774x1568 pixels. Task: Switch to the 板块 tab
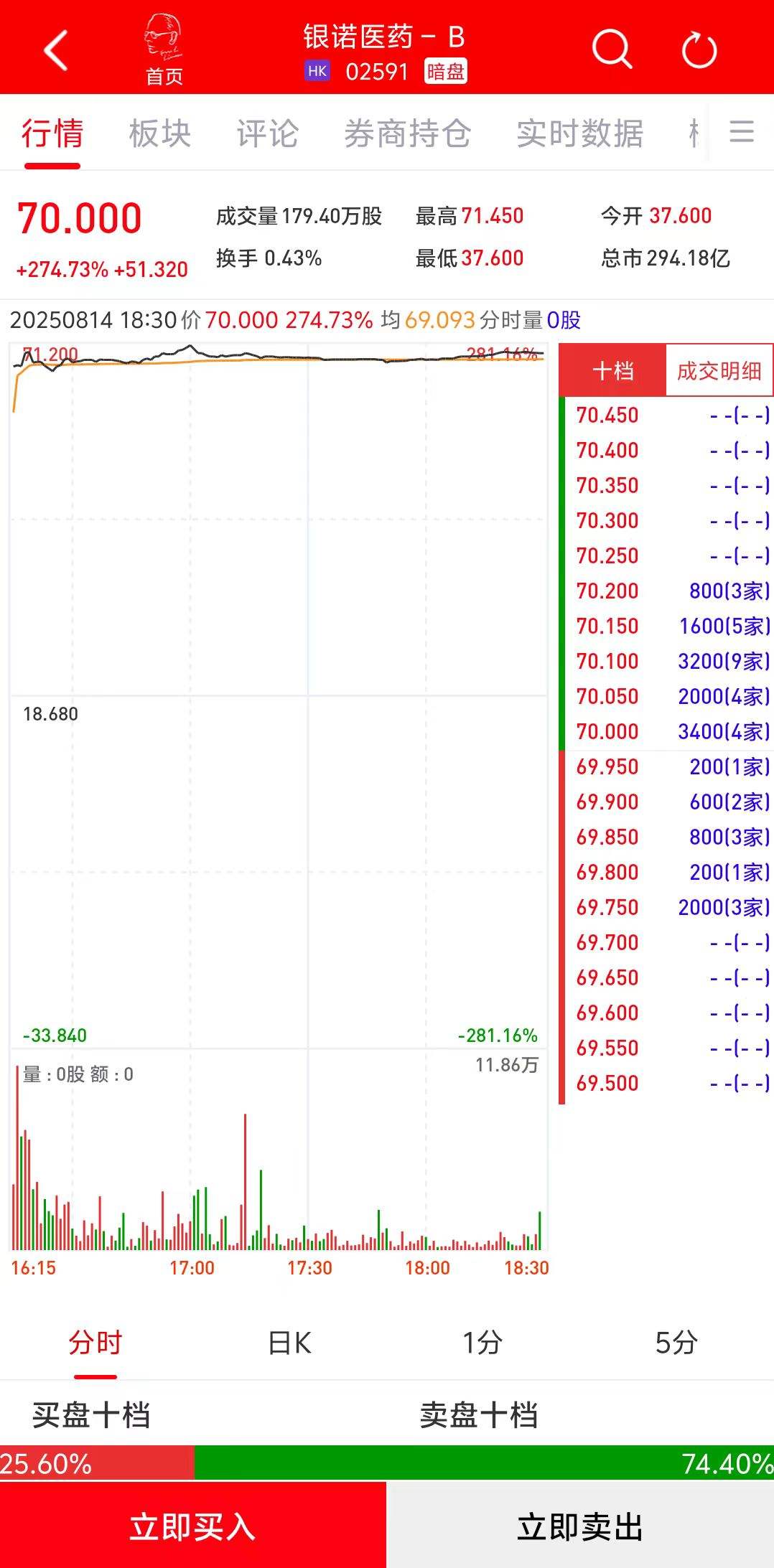pos(159,134)
